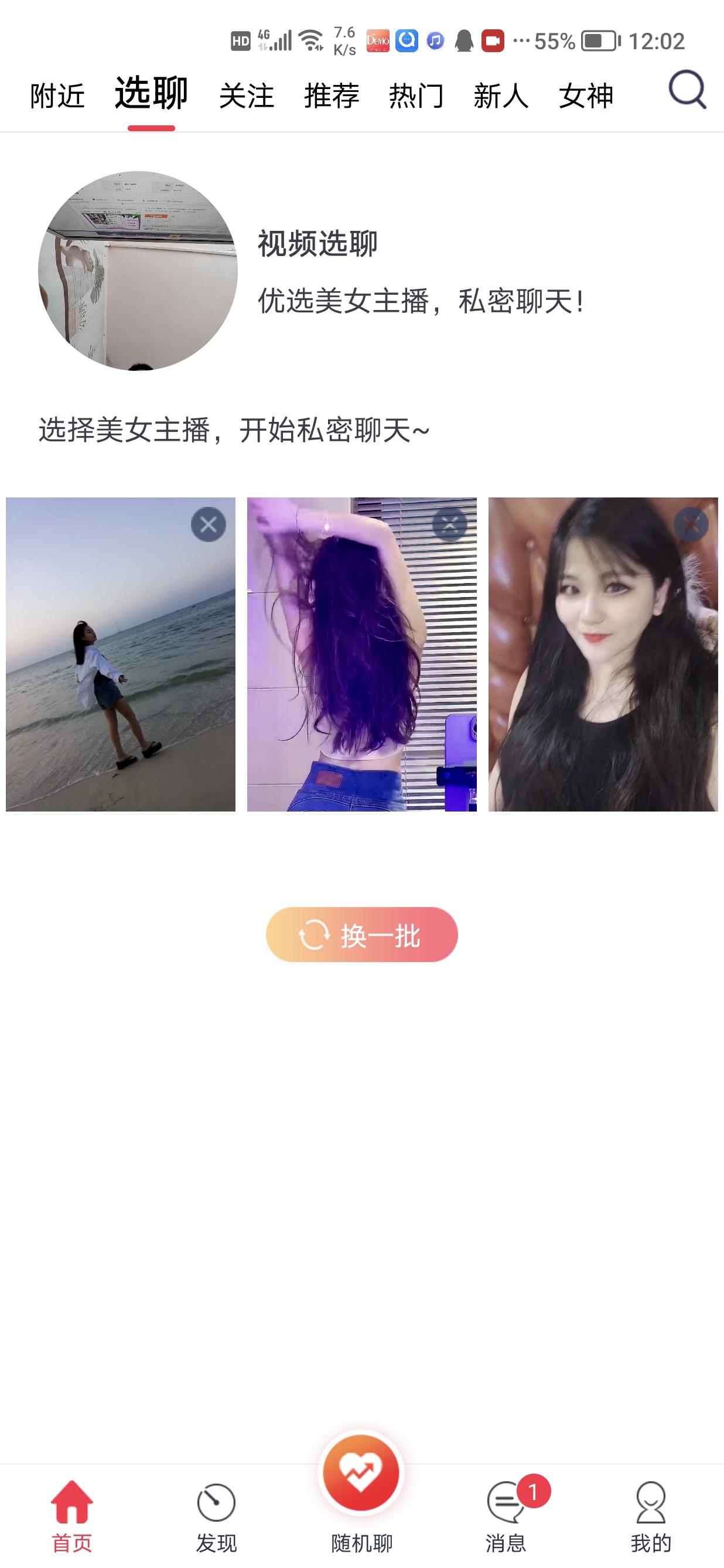This screenshot has height=1568, width=724.
Task: Go to 首页 in bottom navigation
Action: tap(72, 1516)
